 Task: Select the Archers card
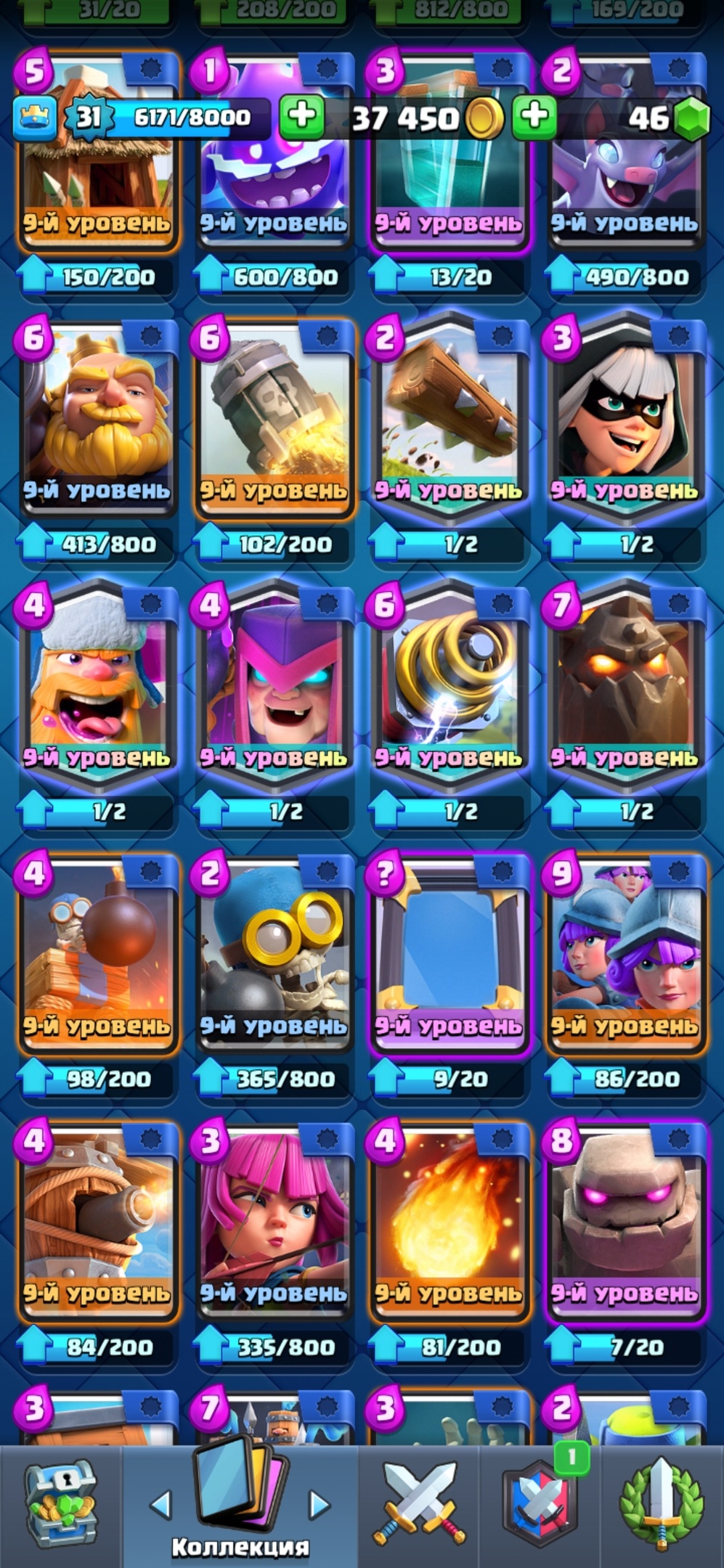(x=274, y=1220)
